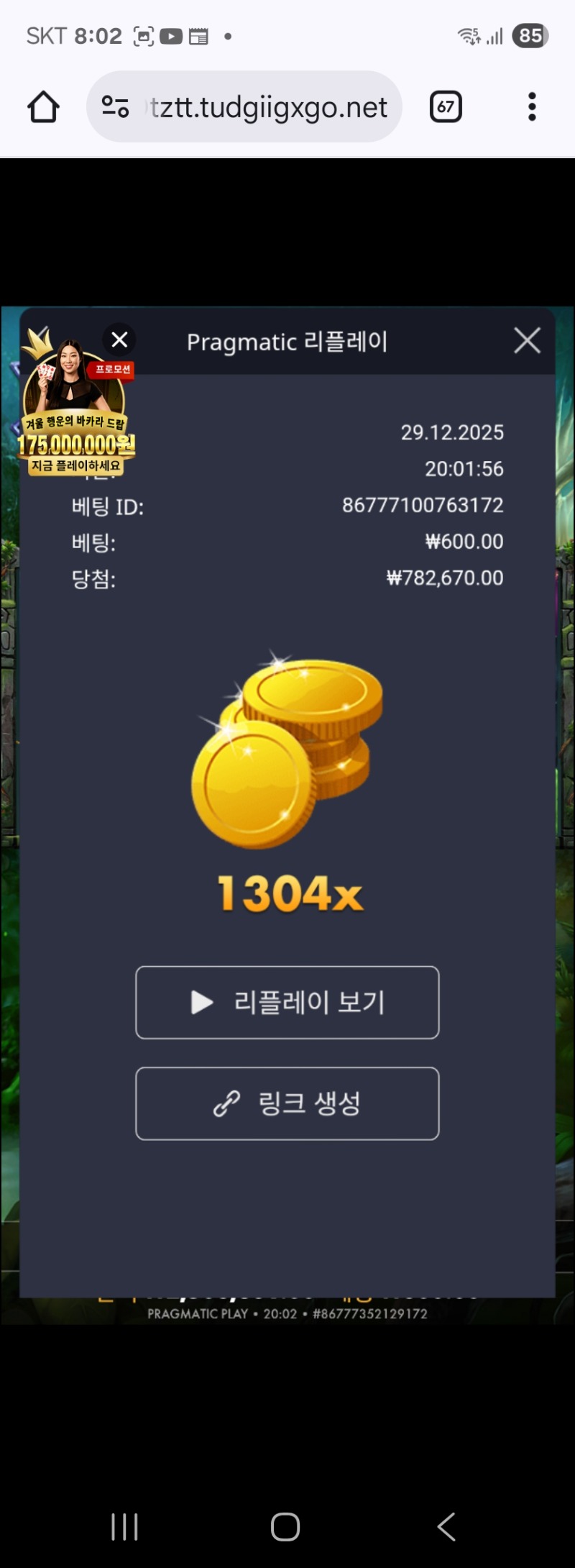The width and height of the screenshot is (575, 1568).
Task: Open the browser overflow menu
Action: pos(532,107)
